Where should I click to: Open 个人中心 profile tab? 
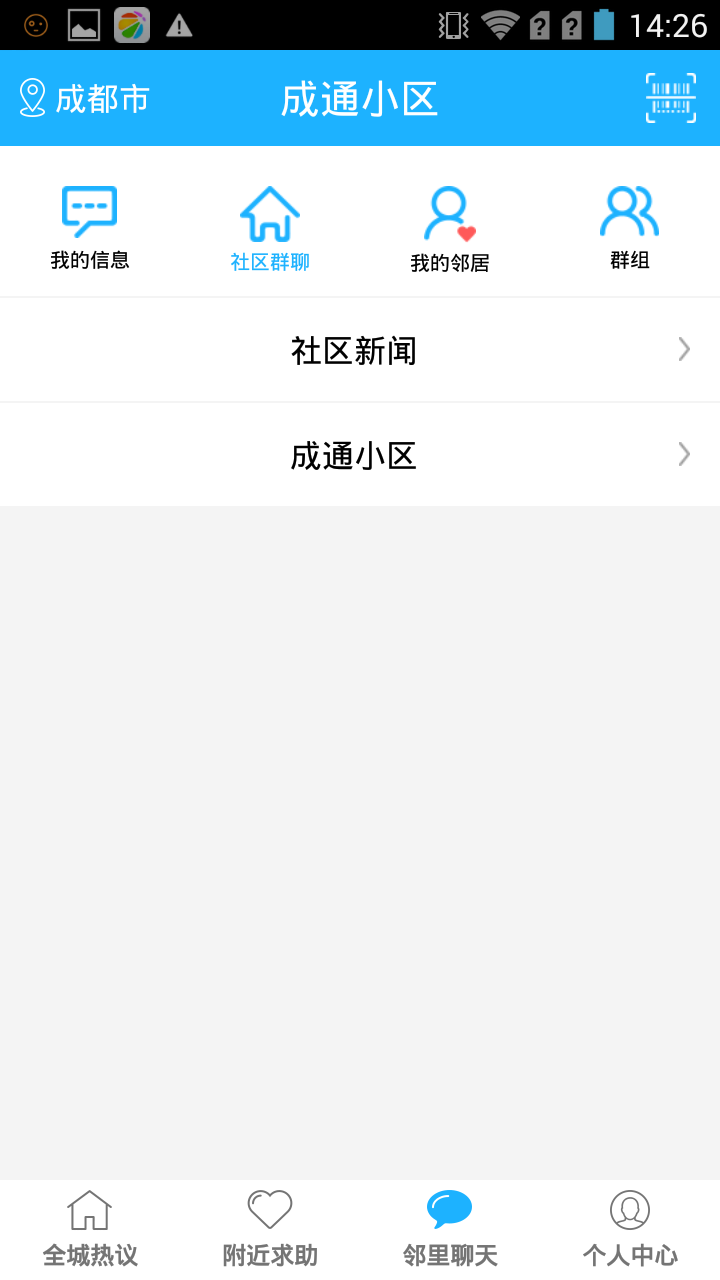[x=630, y=1230]
